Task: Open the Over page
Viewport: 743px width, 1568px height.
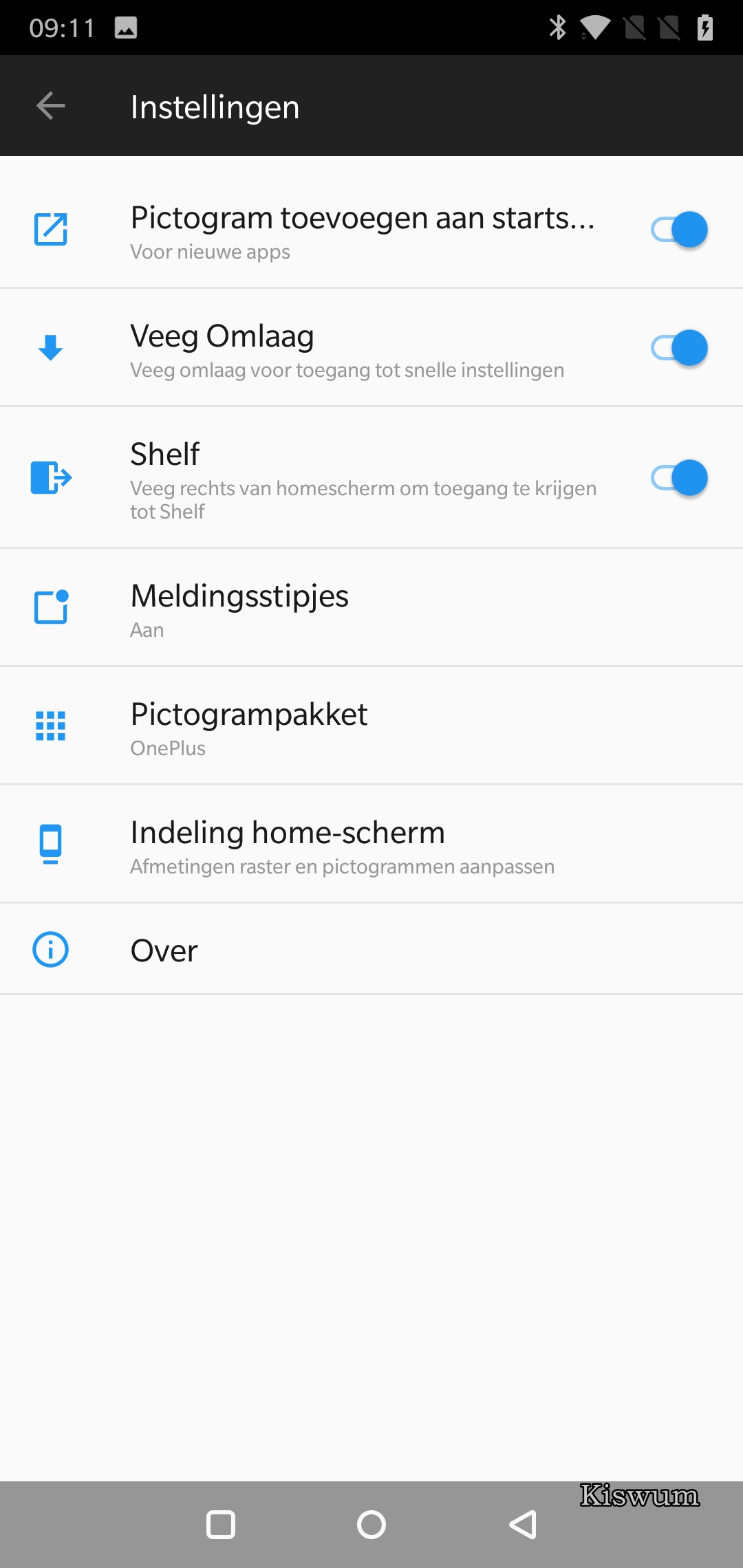Action: (x=371, y=950)
